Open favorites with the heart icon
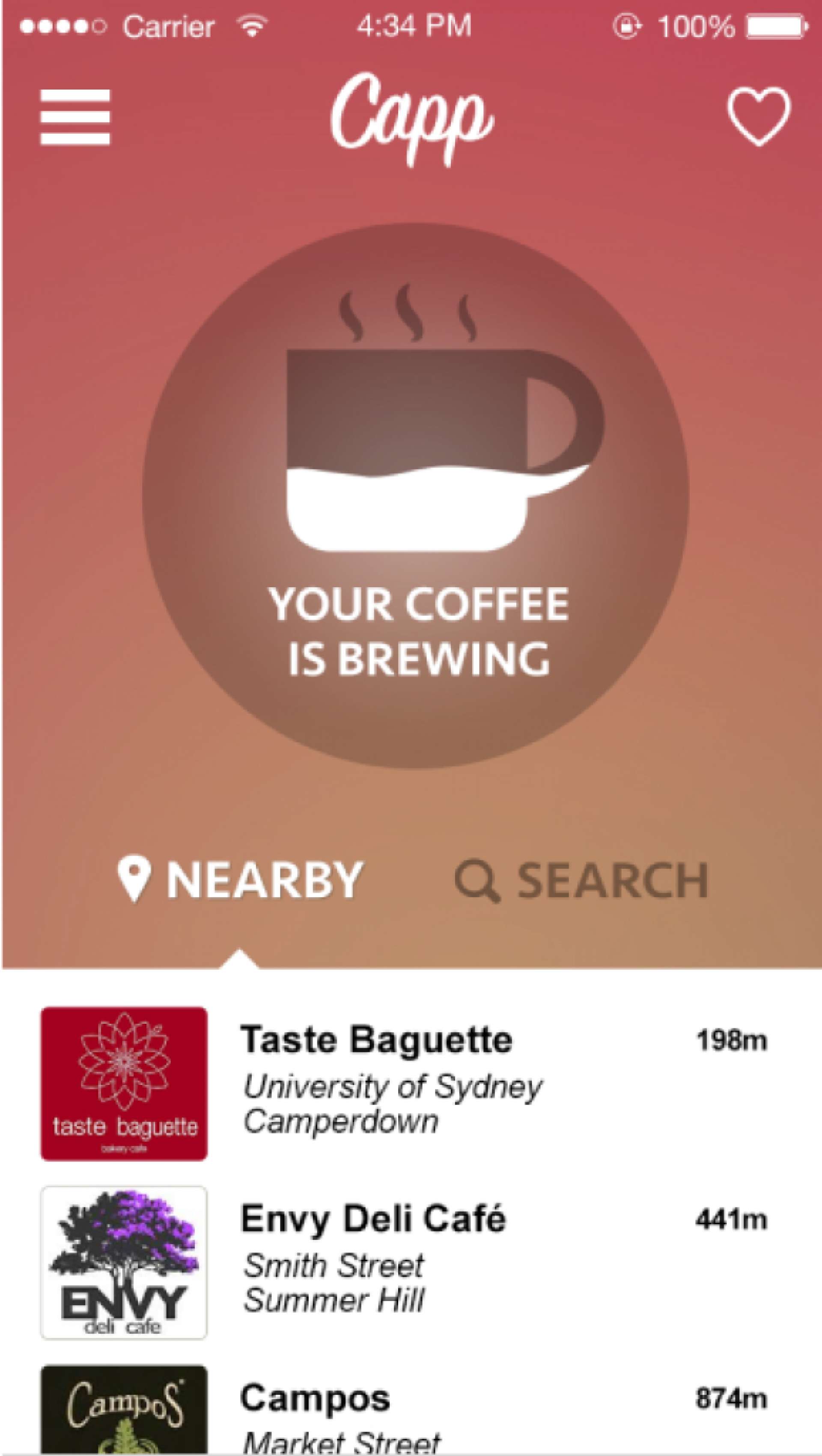Image resolution: width=822 pixels, height=1456 pixels. pos(758,116)
